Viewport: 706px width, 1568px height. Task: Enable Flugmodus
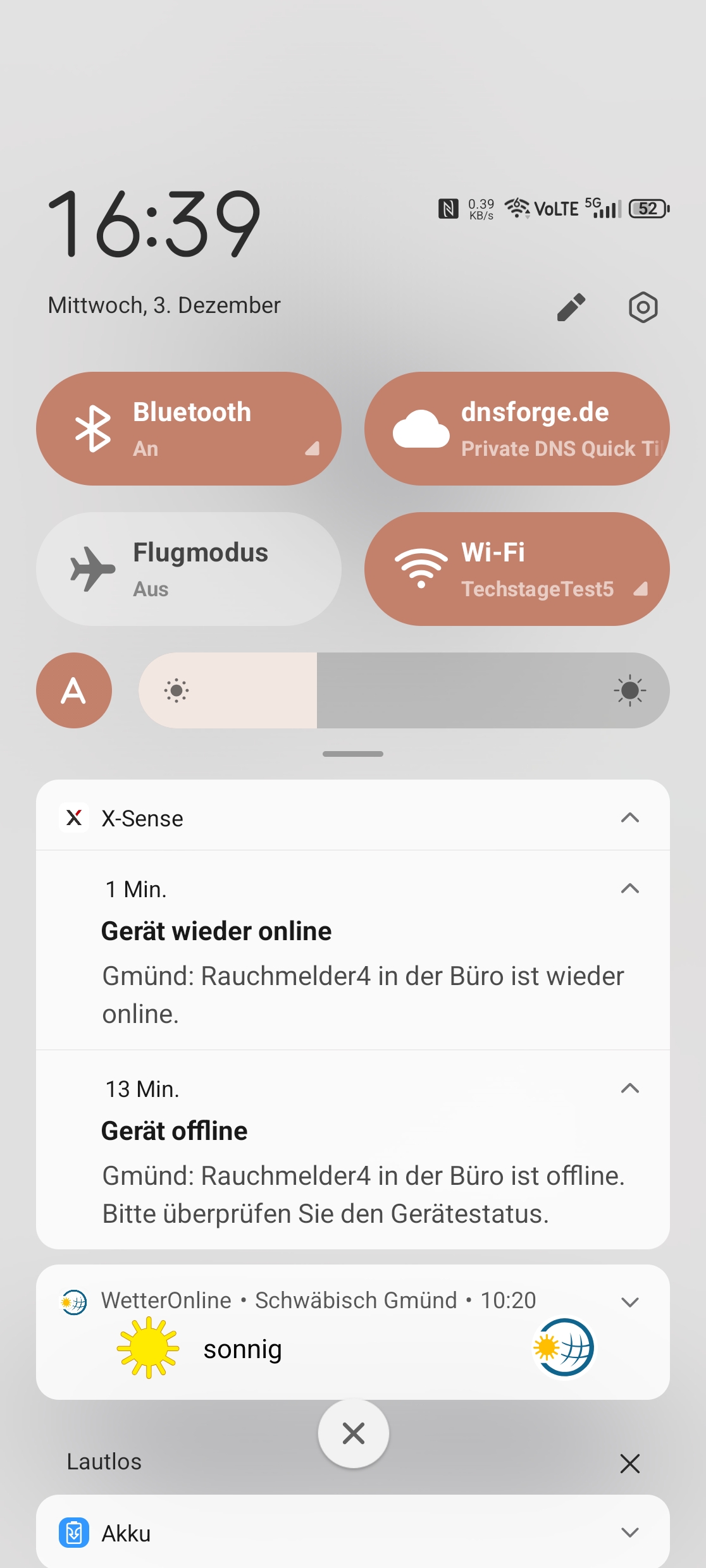tap(189, 569)
